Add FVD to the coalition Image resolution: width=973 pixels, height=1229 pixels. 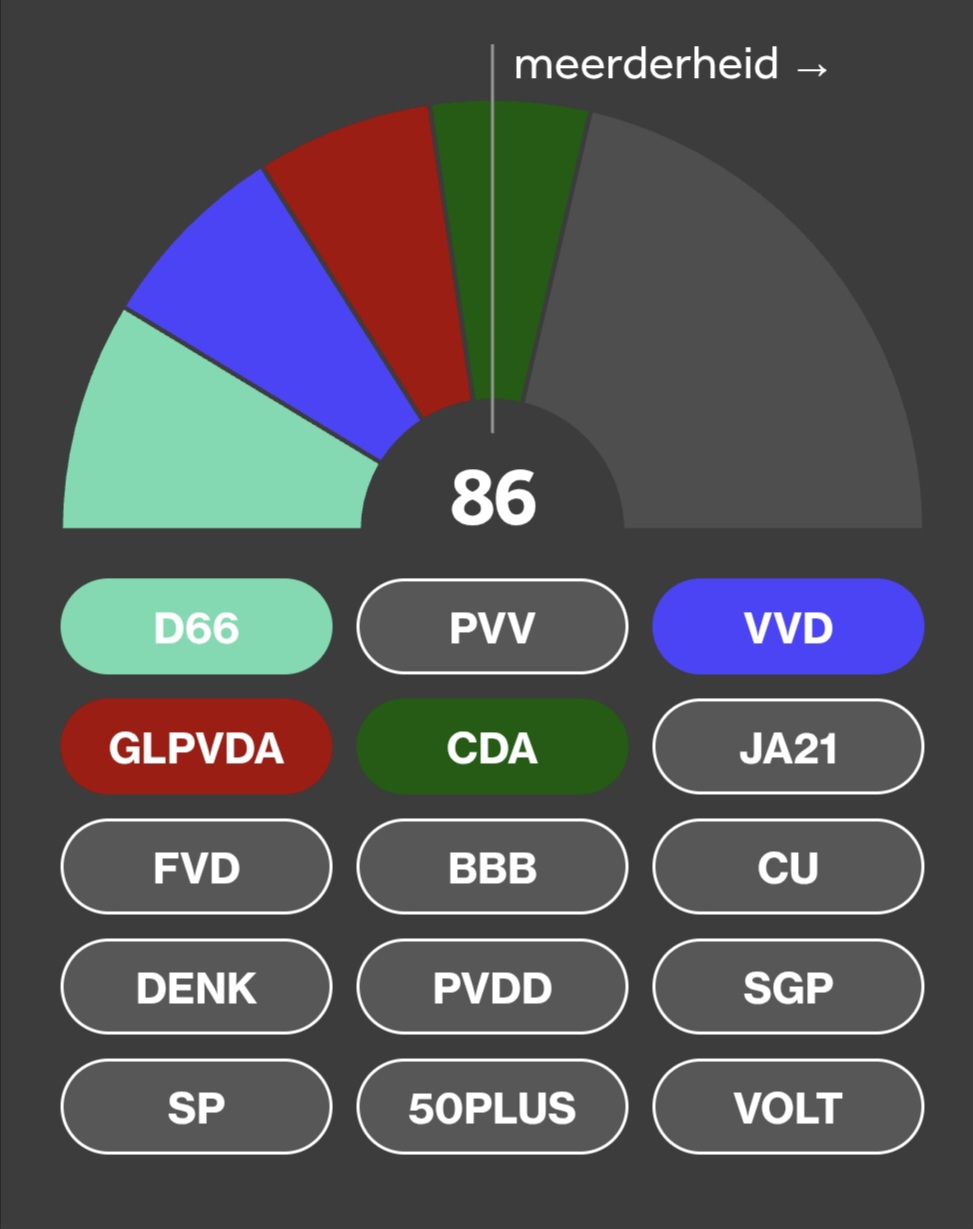196,867
